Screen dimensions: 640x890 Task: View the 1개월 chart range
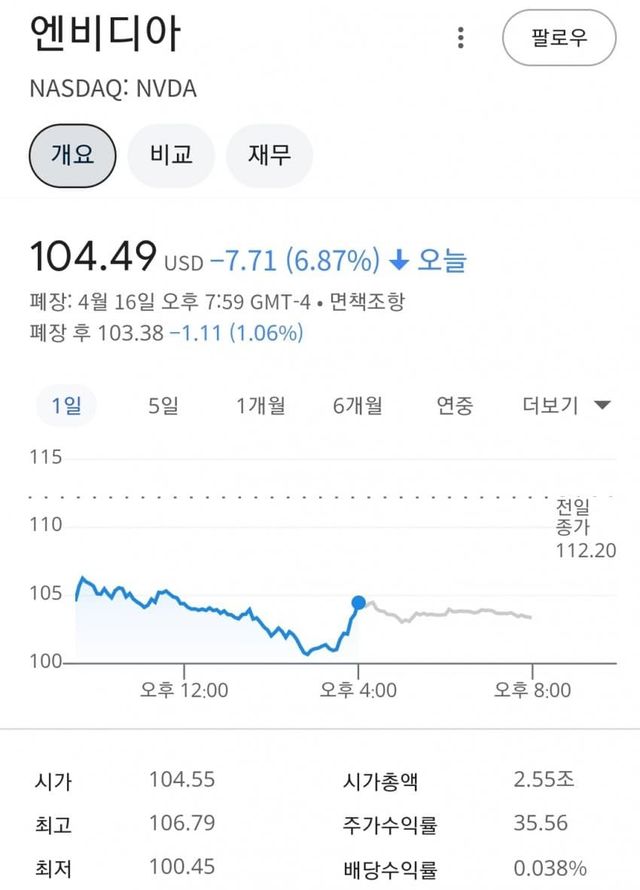pos(261,405)
